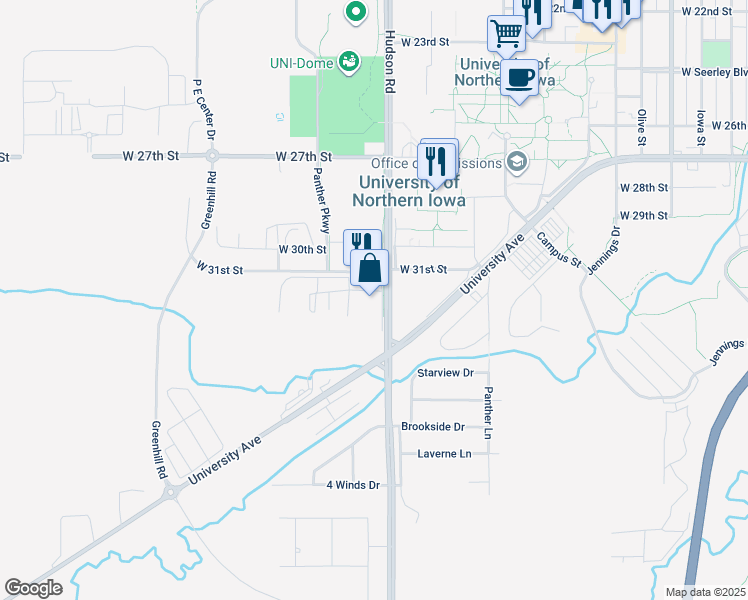Select the restaurant marker near Office of Admissions
748x600 pixels.
click(x=437, y=159)
